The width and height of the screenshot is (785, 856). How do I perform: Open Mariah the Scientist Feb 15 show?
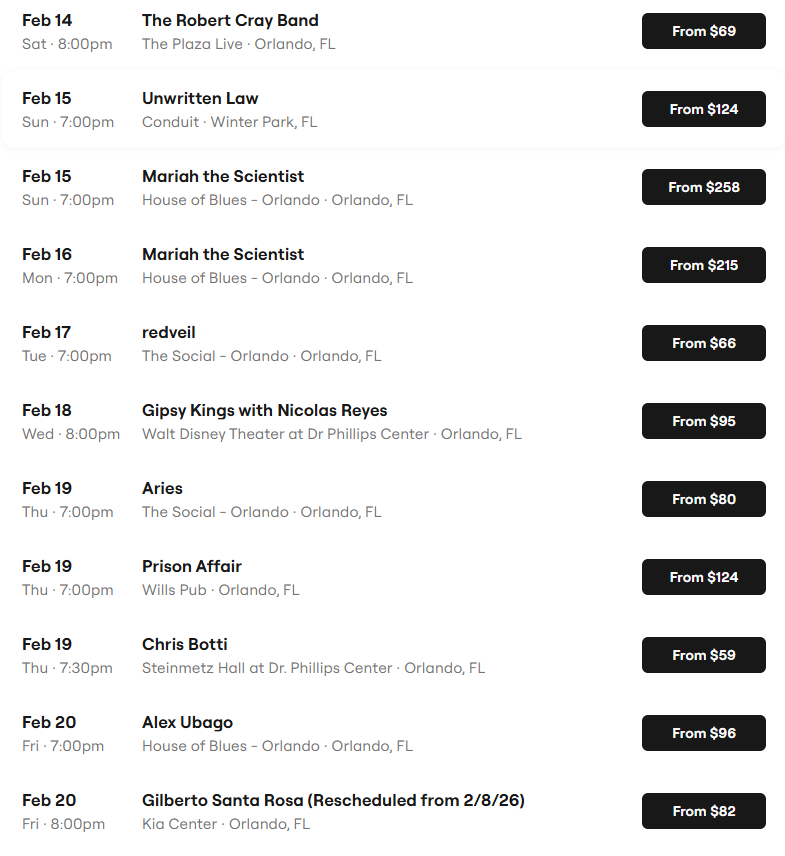[223, 177]
